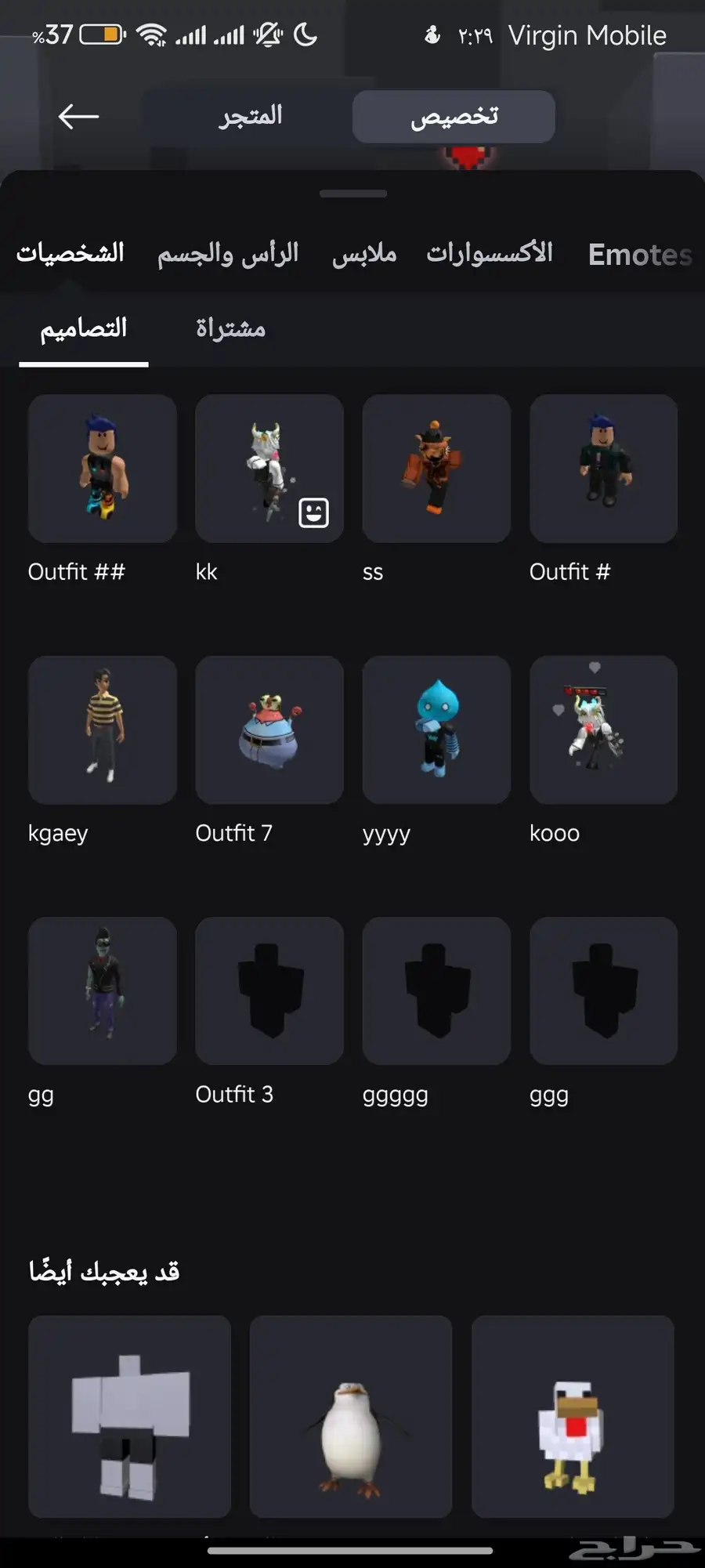Image resolution: width=705 pixels, height=1568 pixels.
Task: Open the ملابس category
Action: tap(364, 254)
